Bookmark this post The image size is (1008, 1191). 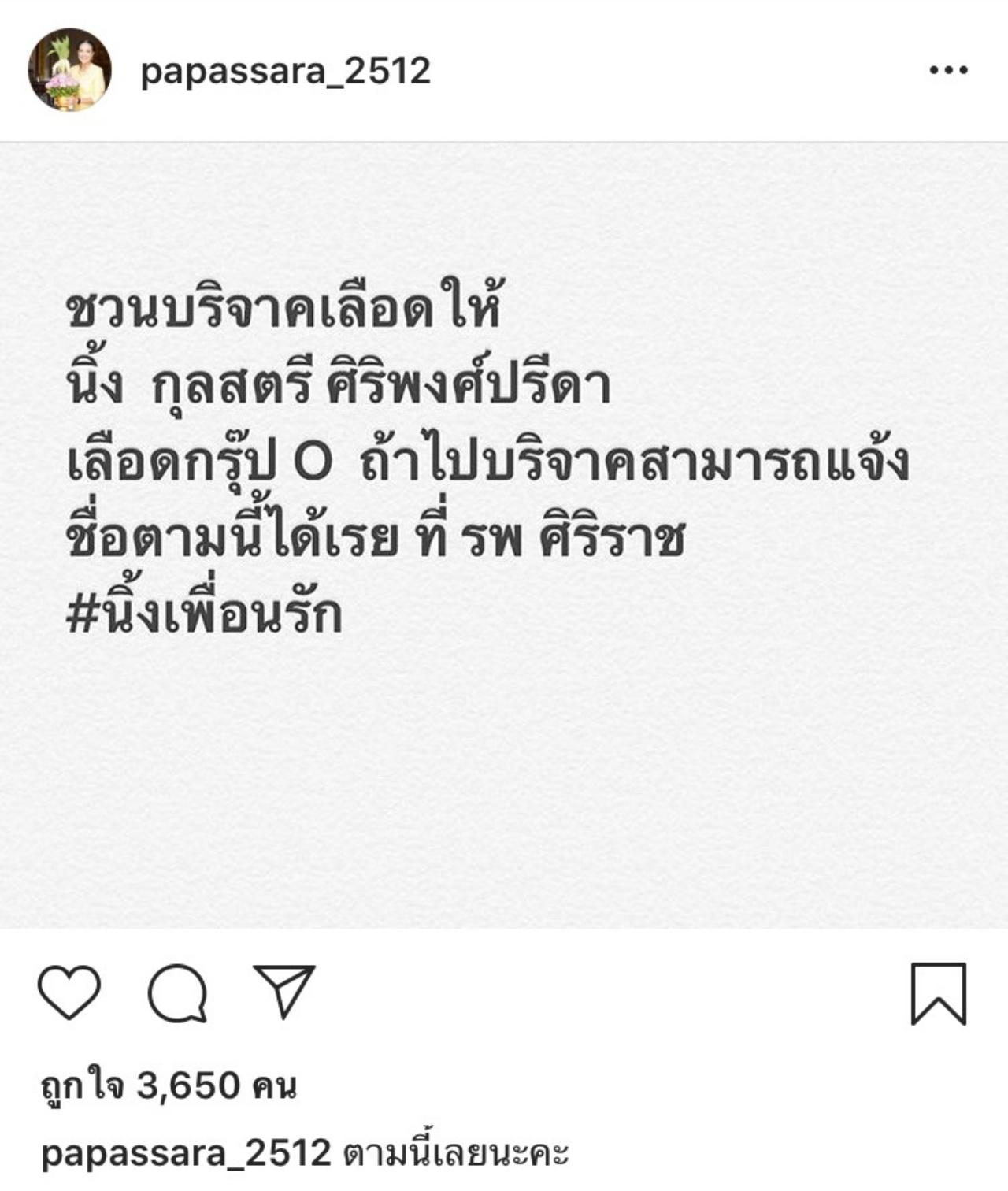click(x=938, y=993)
